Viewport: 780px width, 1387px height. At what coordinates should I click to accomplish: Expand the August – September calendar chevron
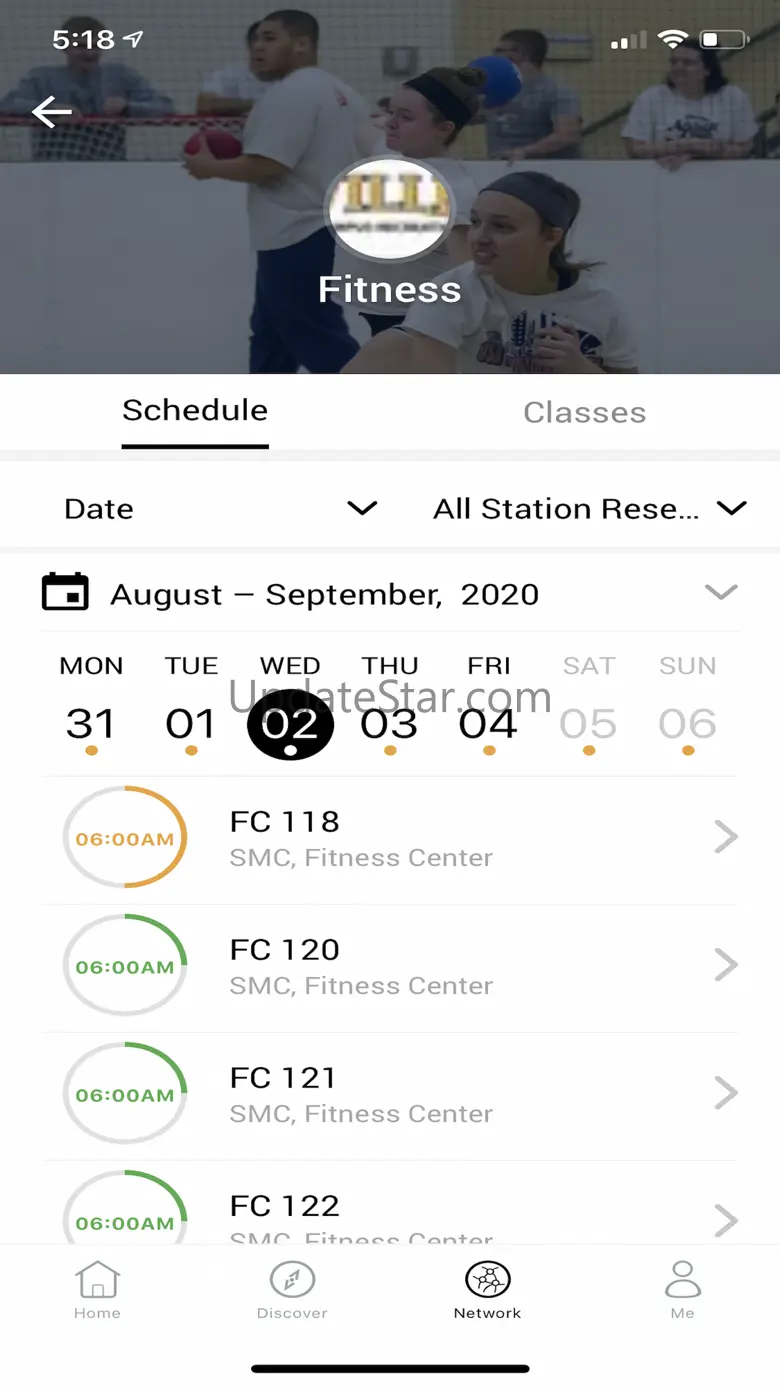(x=721, y=592)
